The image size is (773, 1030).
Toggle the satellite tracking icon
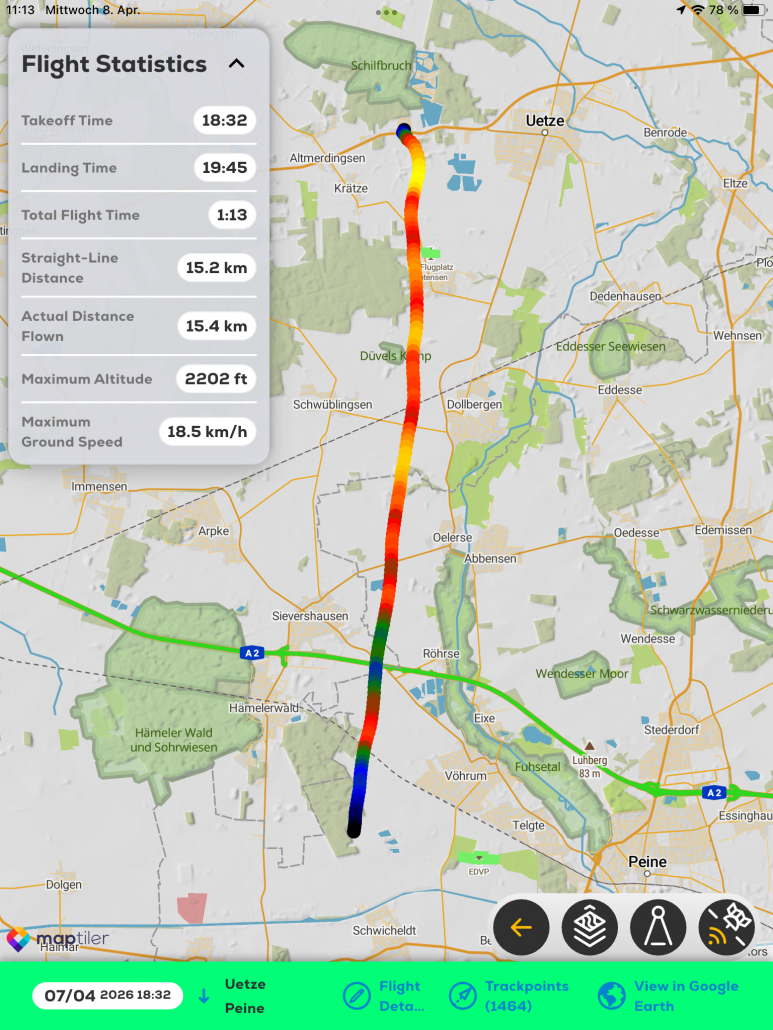[x=726, y=927]
